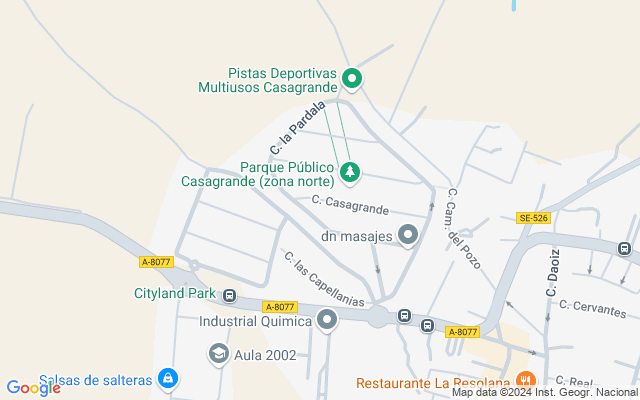Open the Industrial Química marker
The height and width of the screenshot is (400, 640).
(x=327, y=320)
